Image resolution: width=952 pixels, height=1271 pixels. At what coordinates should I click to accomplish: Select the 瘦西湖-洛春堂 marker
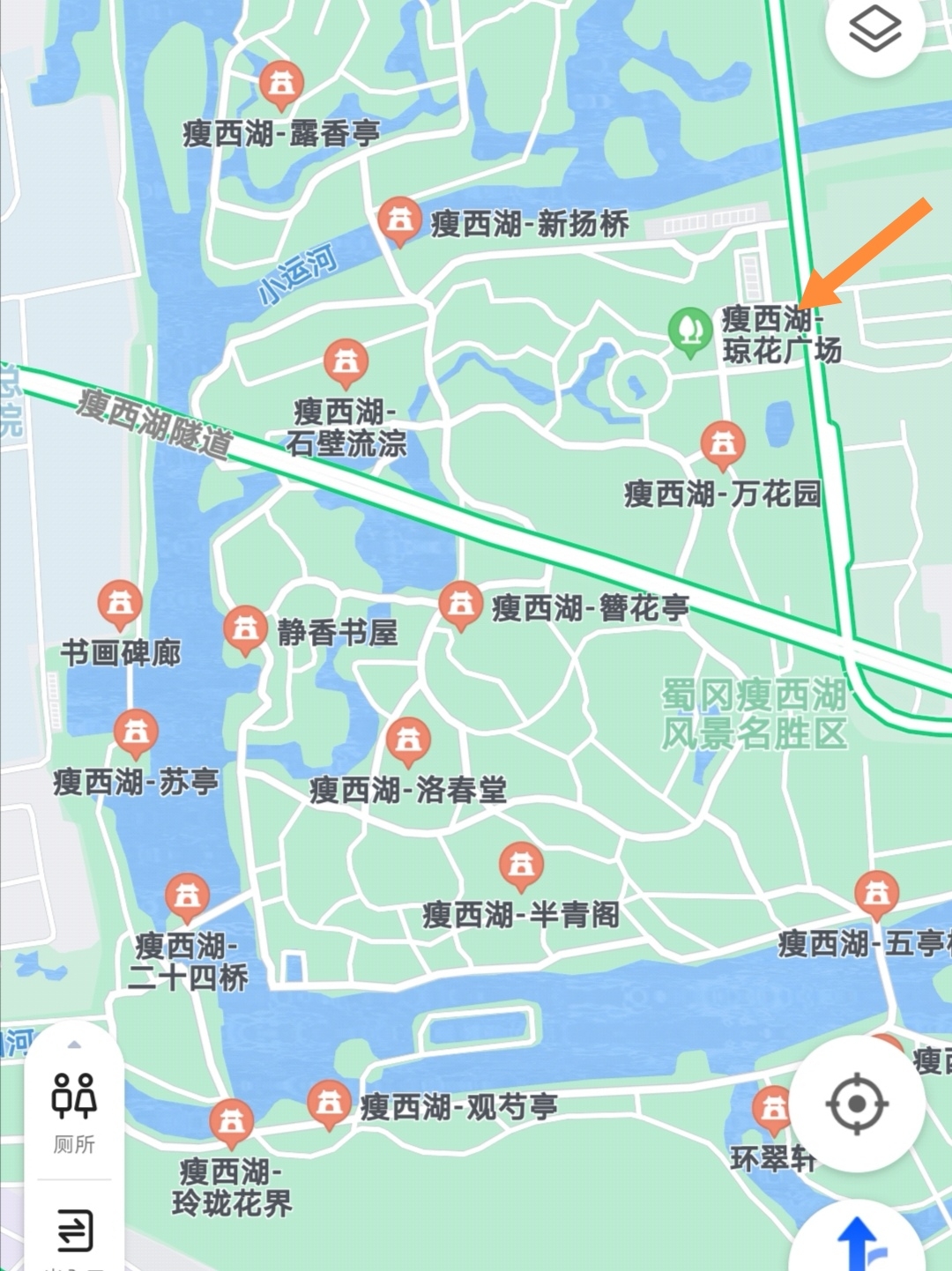[x=408, y=740]
